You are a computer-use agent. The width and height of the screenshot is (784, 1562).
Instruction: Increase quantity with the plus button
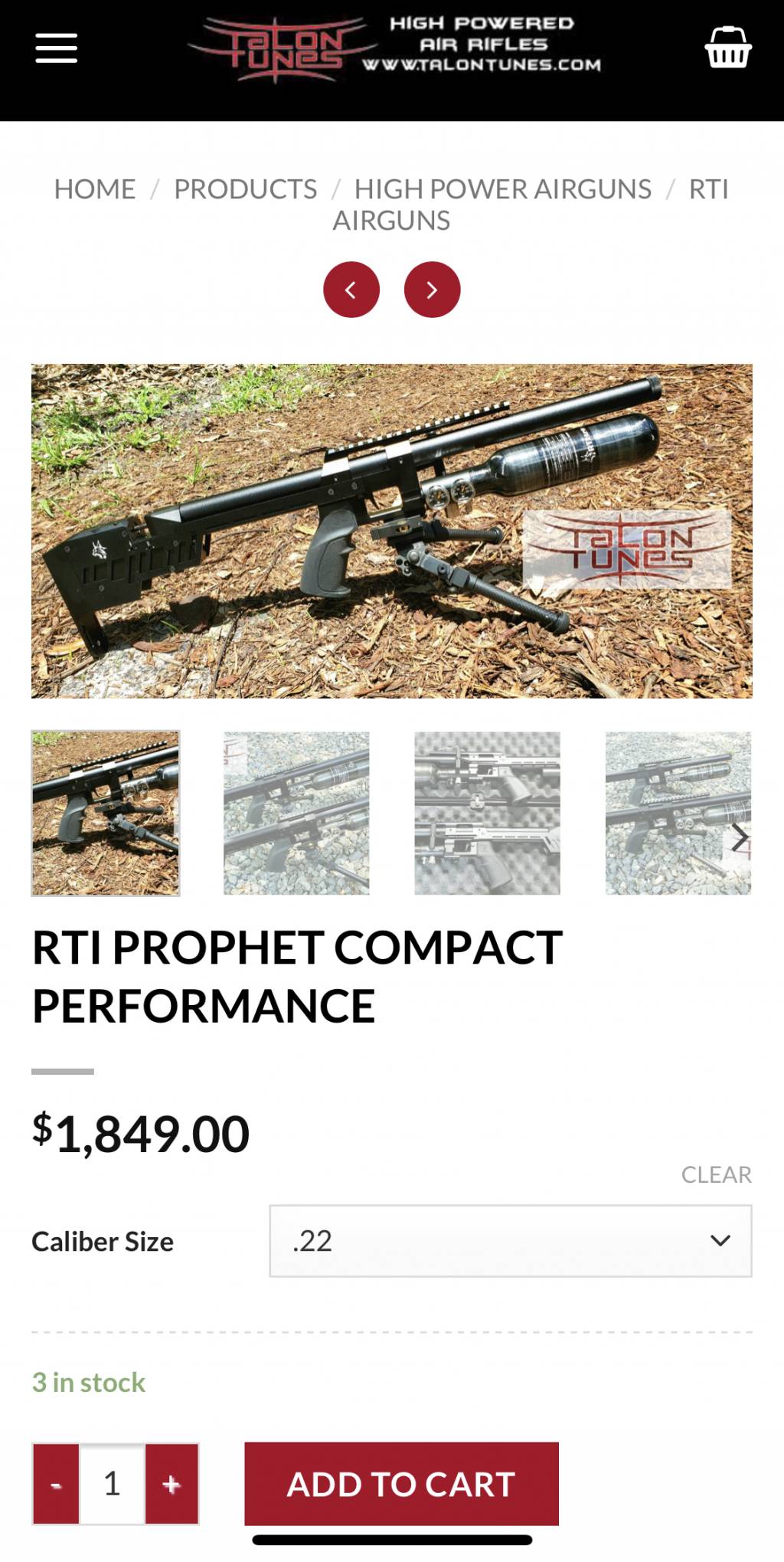click(x=171, y=1484)
